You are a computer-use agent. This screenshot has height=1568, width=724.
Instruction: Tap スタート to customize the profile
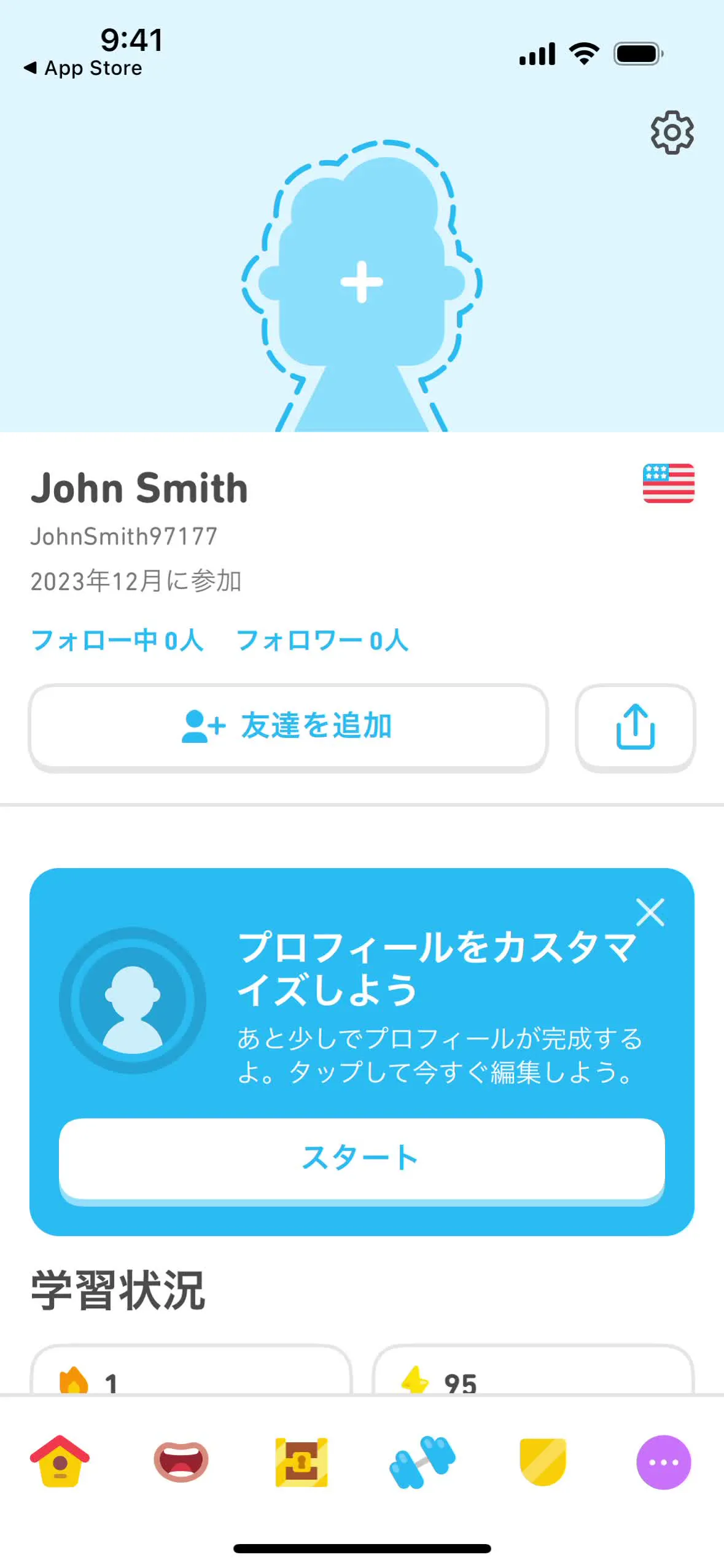(362, 1157)
